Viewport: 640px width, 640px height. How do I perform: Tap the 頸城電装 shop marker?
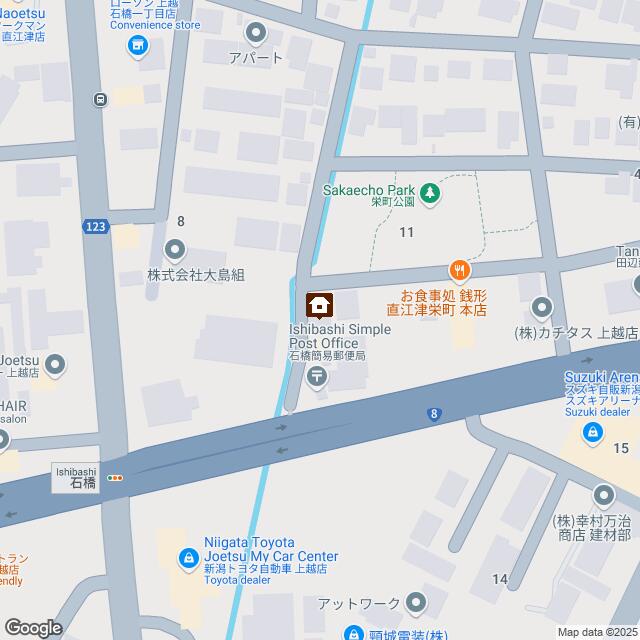355,633
